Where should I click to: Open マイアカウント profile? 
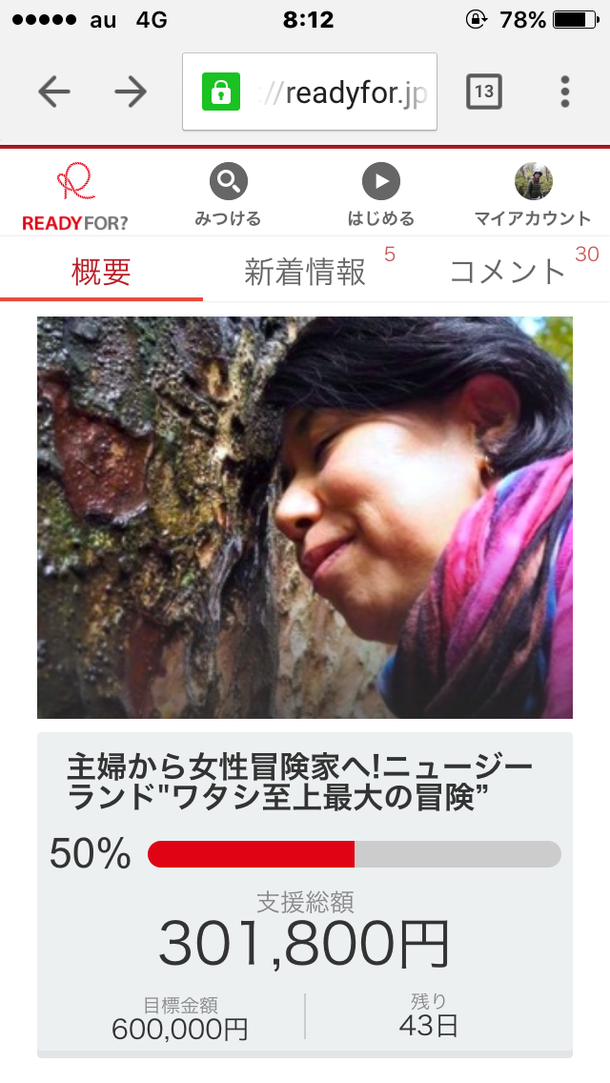coord(533,195)
